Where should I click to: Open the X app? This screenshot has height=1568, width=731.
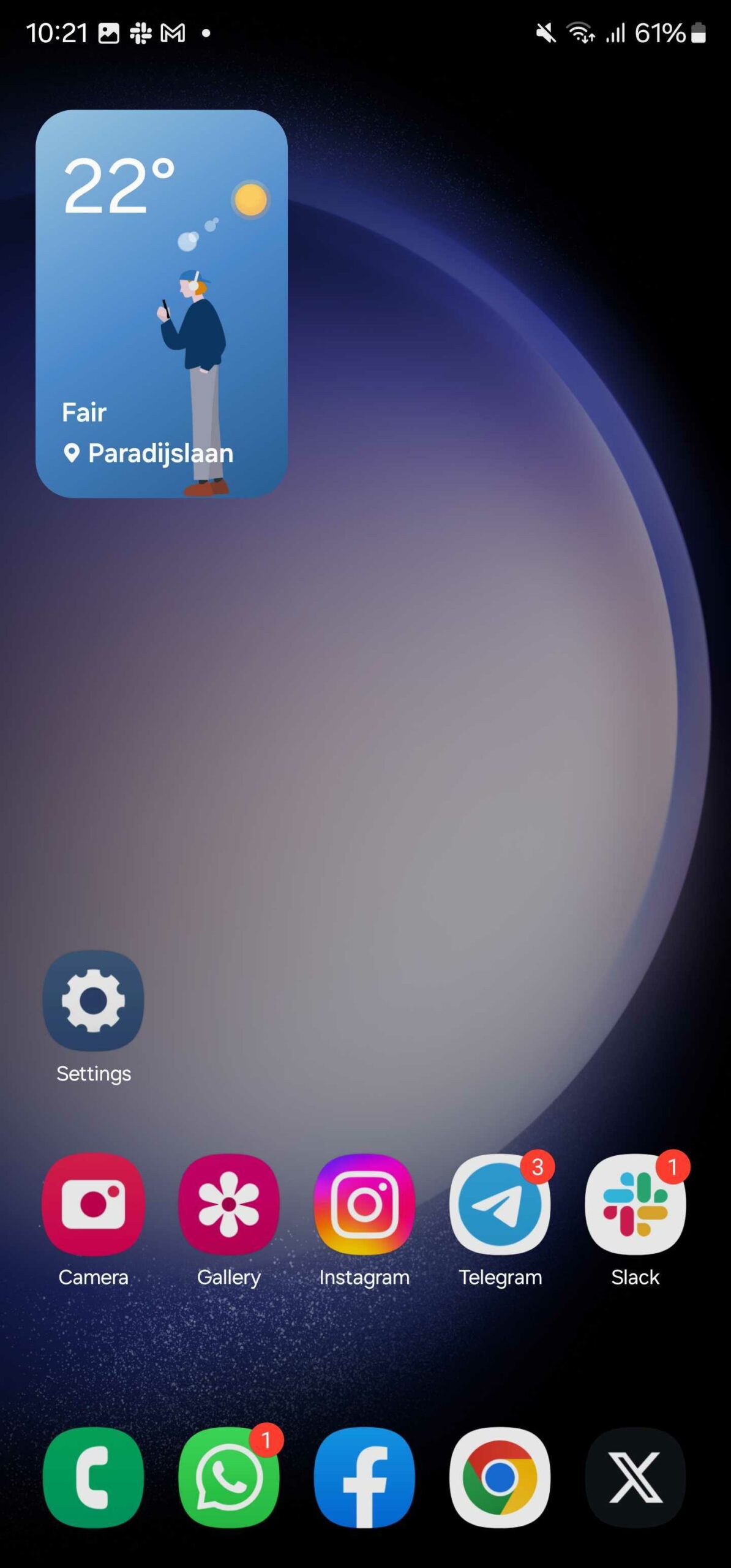635,1477
